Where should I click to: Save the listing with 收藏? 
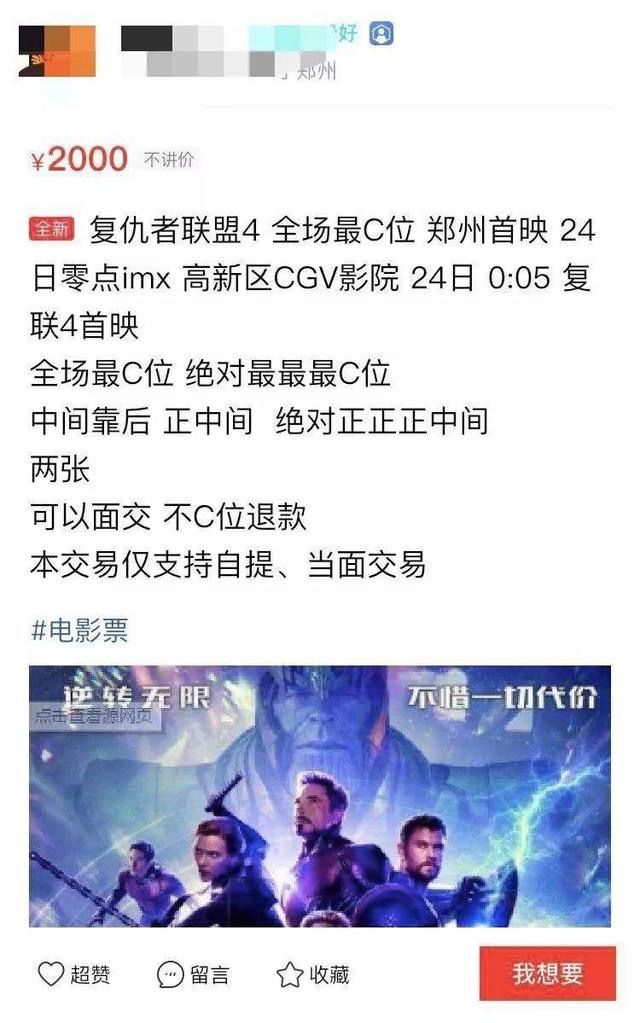click(312, 974)
